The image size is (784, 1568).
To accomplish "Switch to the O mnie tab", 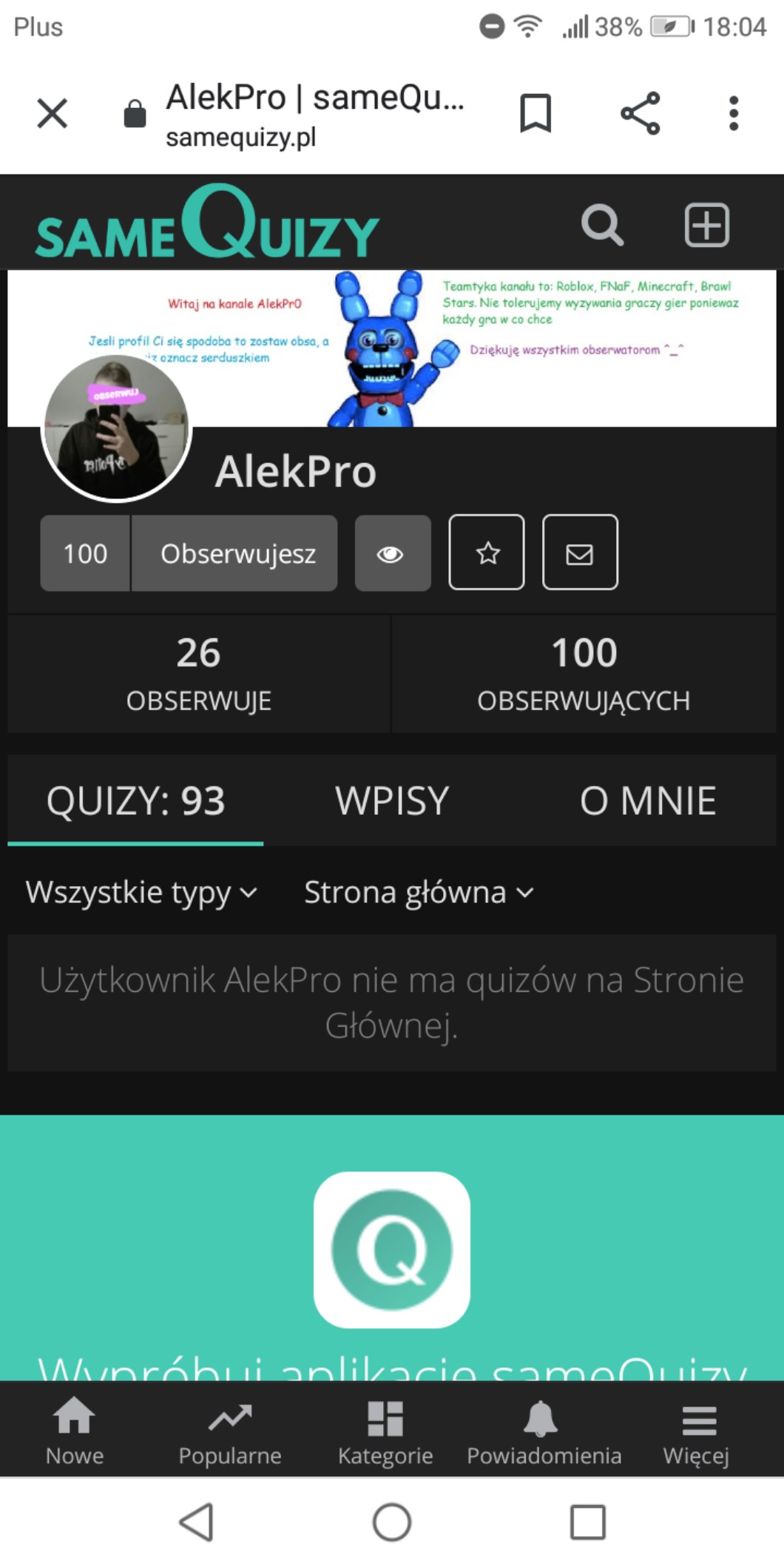I will [648, 801].
